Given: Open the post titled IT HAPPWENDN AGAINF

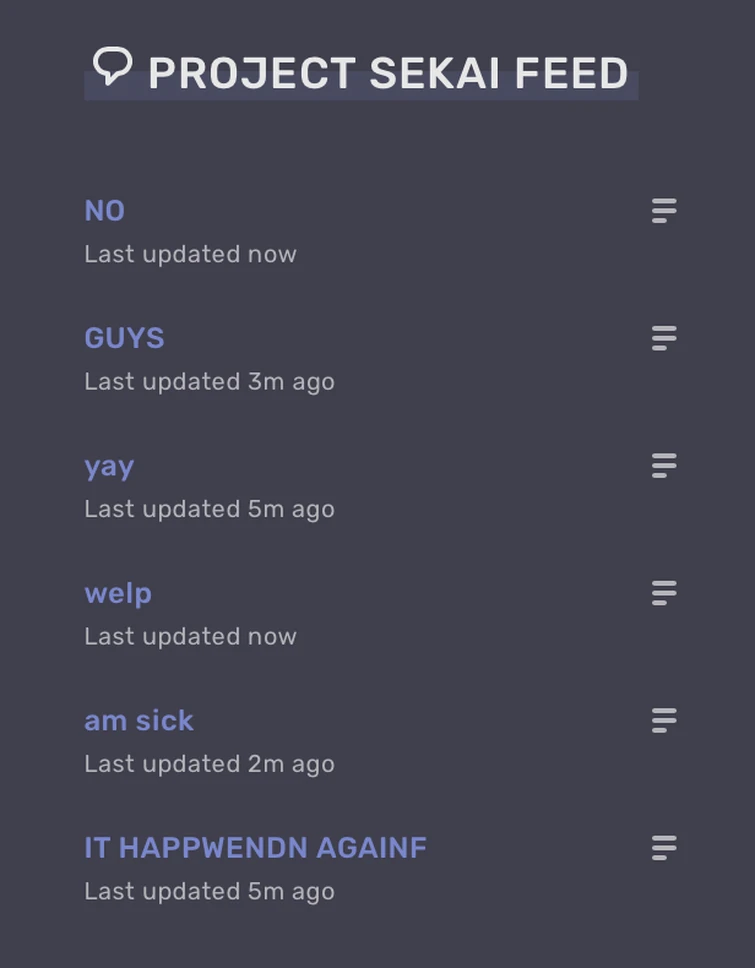Looking at the screenshot, I should point(254,847).
